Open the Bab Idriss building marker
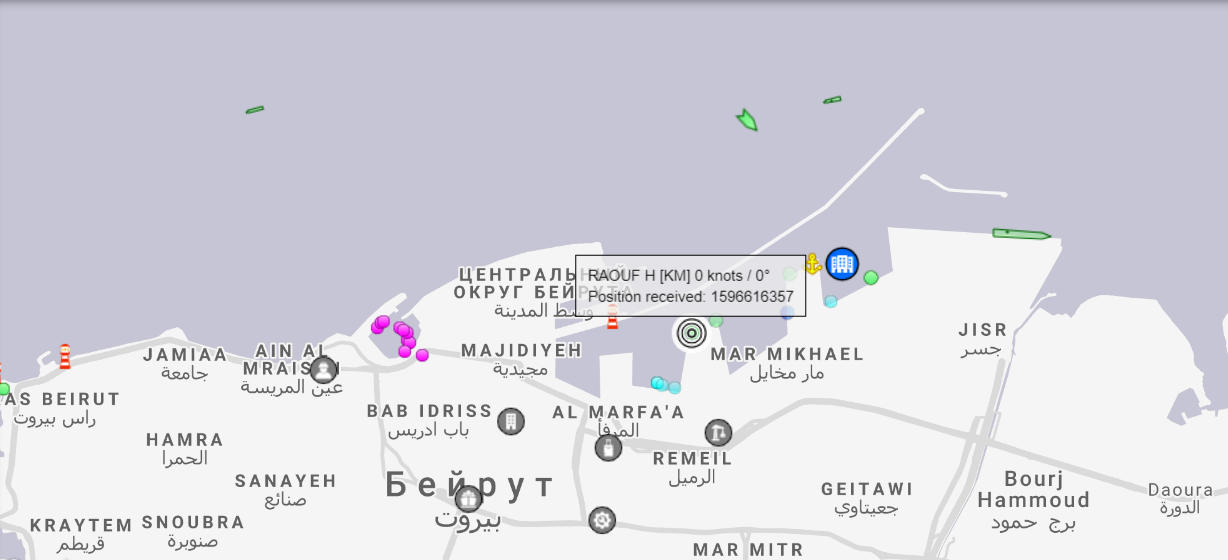The height and width of the screenshot is (560, 1228). [511, 421]
